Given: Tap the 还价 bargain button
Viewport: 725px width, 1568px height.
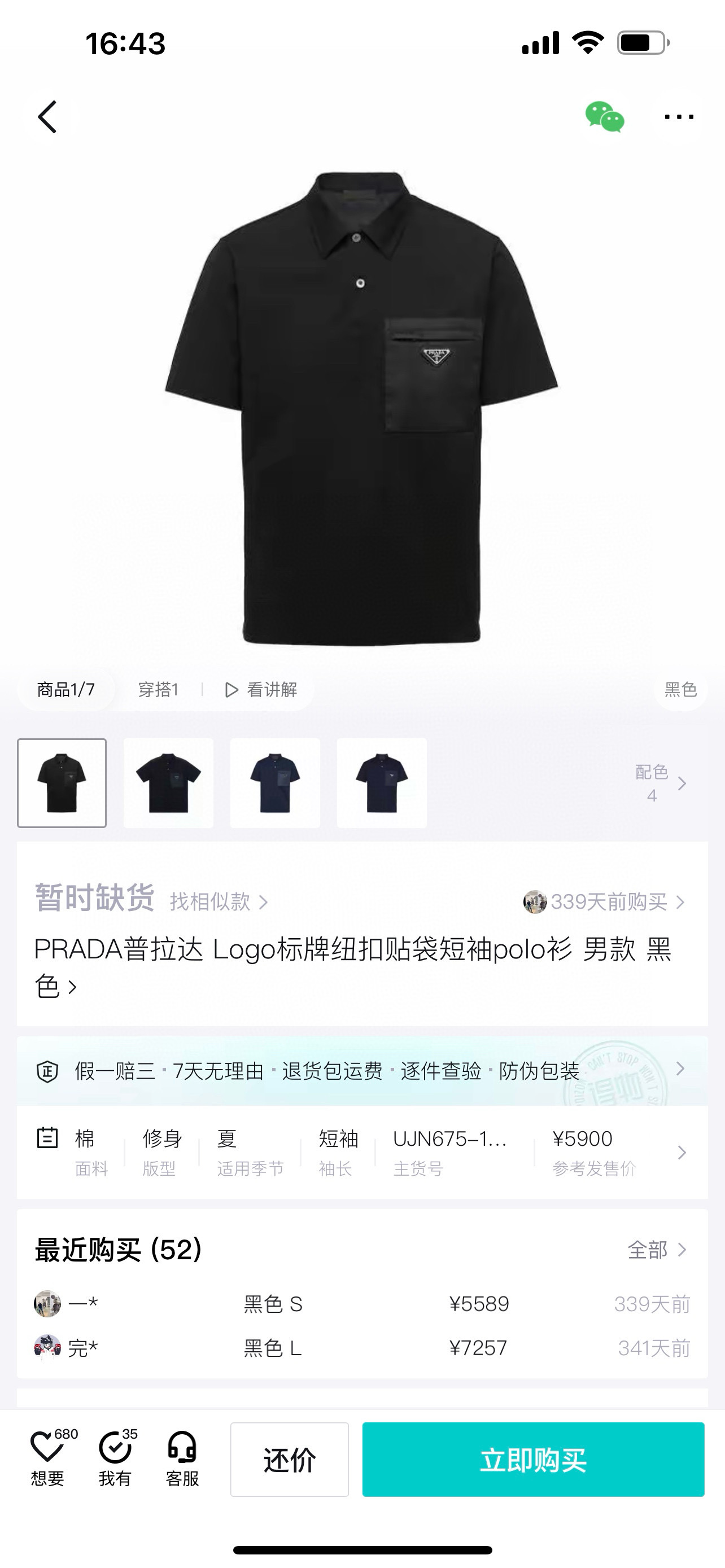Looking at the screenshot, I should (x=289, y=1460).
